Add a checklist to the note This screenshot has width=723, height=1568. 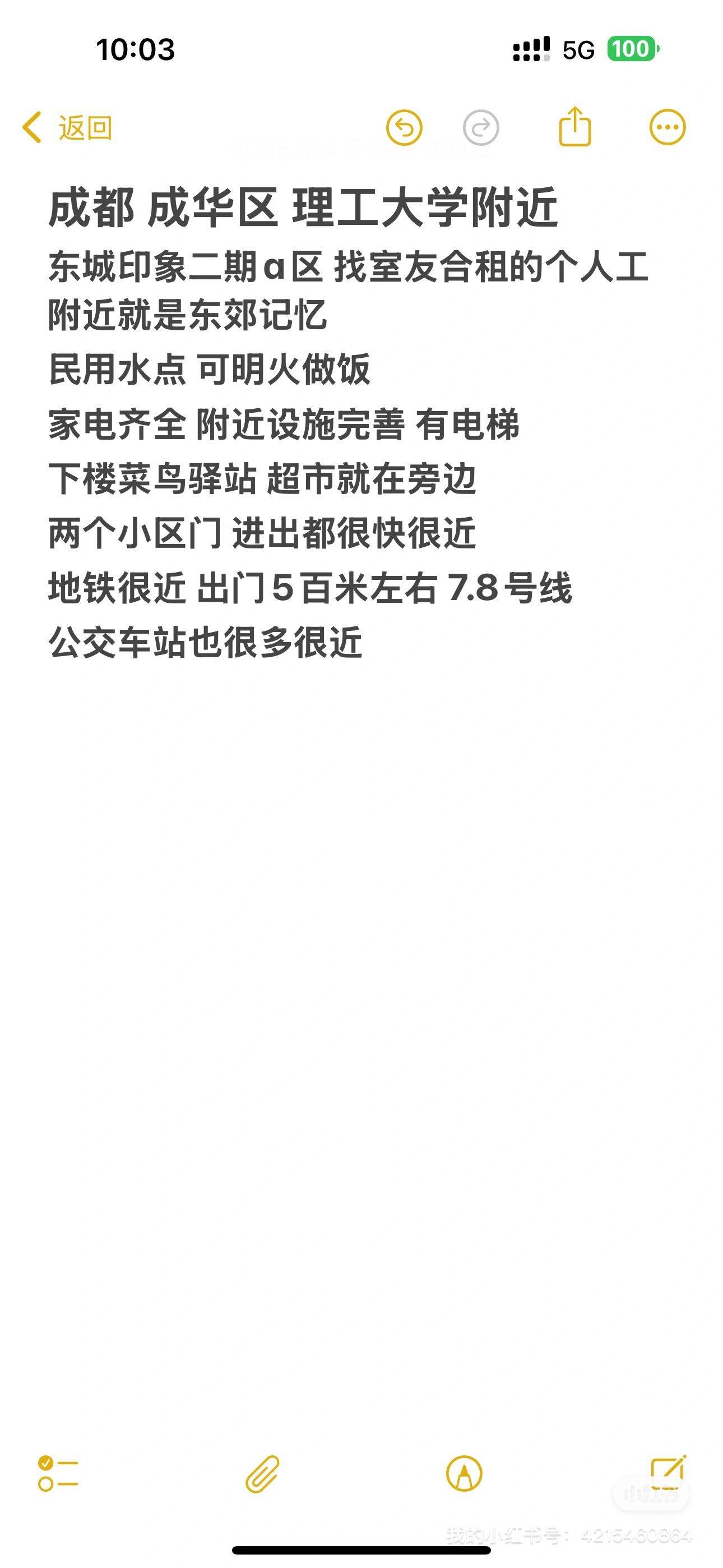pyautogui.click(x=58, y=1473)
